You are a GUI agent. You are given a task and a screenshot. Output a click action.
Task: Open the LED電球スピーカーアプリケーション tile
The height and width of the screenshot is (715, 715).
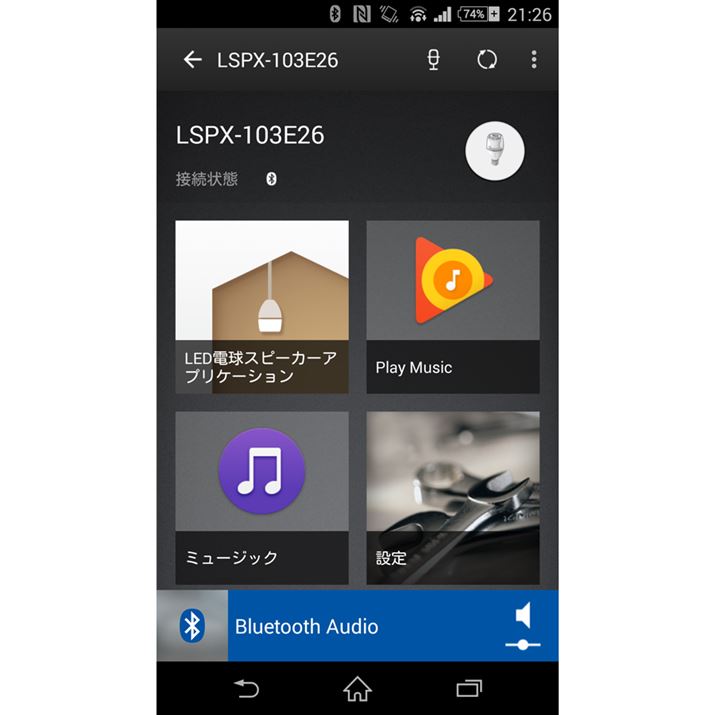pyautogui.click(x=262, y=306)
